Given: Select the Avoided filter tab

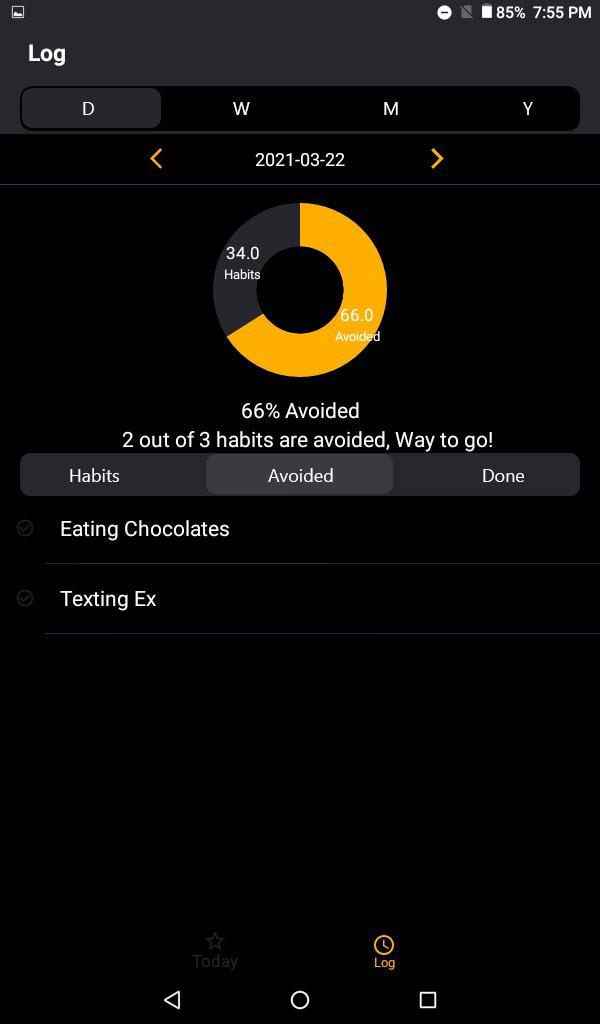Looking at the screenshot, I should coord(300,476).
